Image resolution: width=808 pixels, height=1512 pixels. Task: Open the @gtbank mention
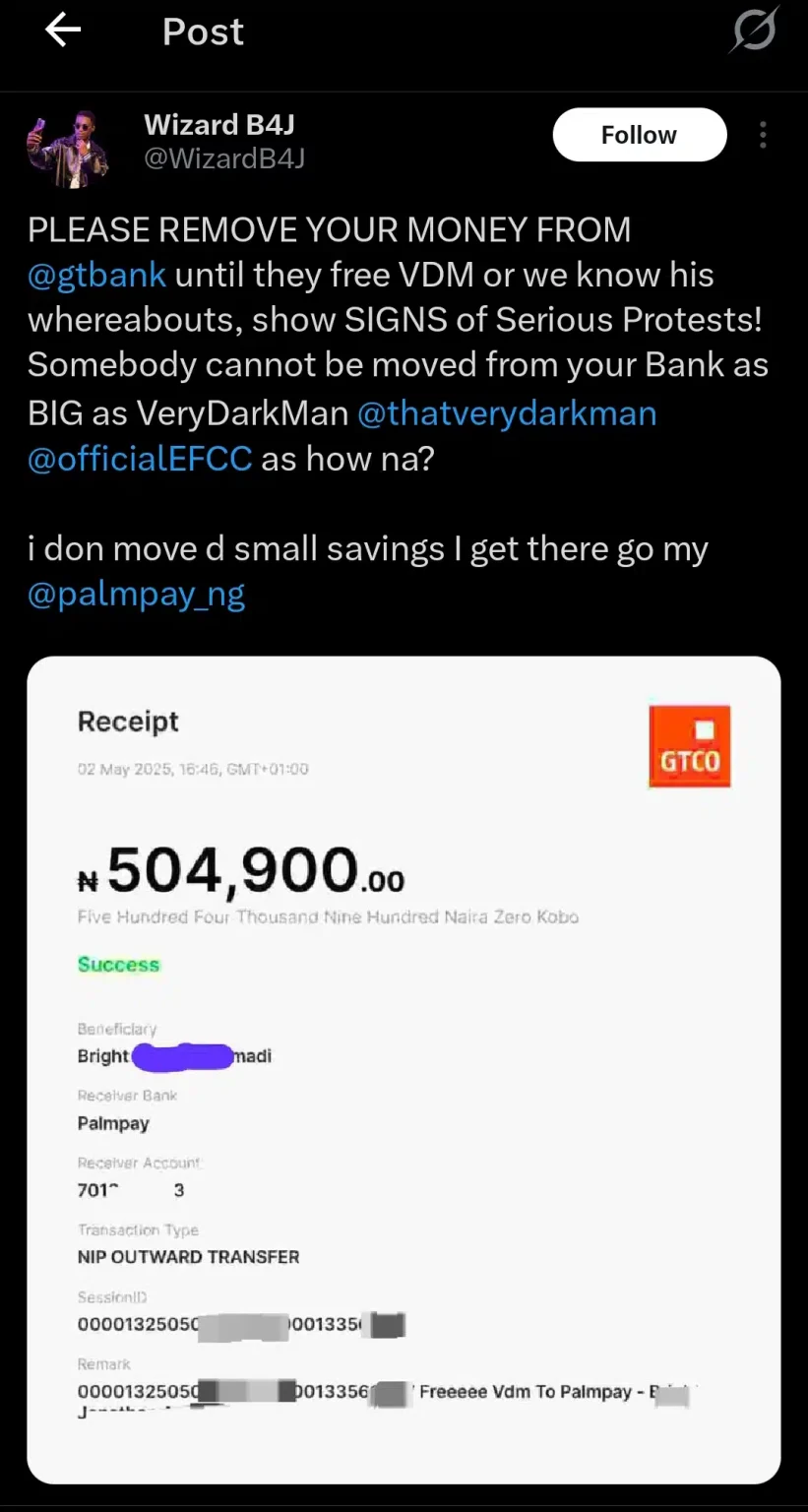pos(96,275)
